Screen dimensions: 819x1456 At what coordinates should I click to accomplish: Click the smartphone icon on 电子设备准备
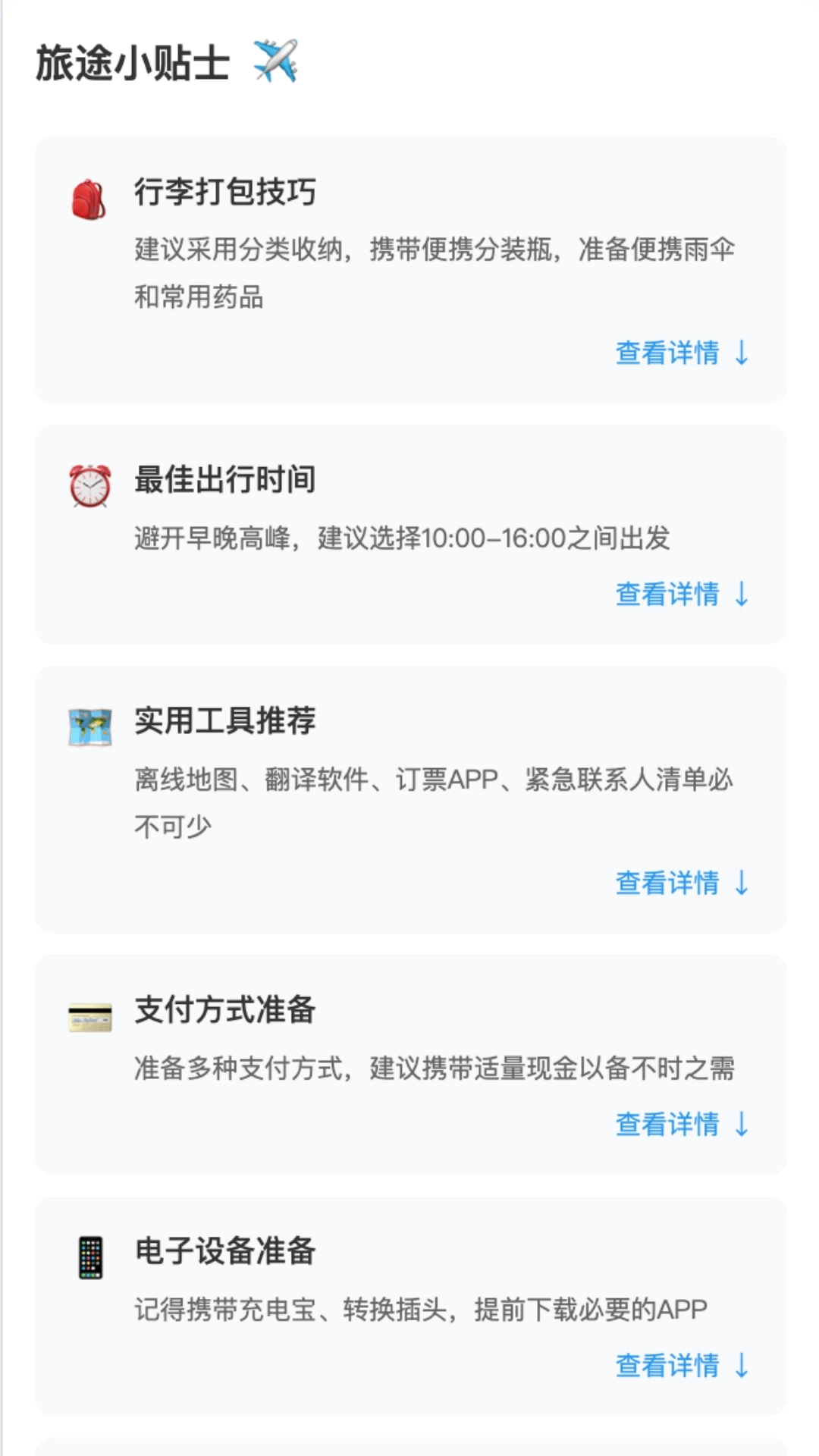[x=89, y=1255]
